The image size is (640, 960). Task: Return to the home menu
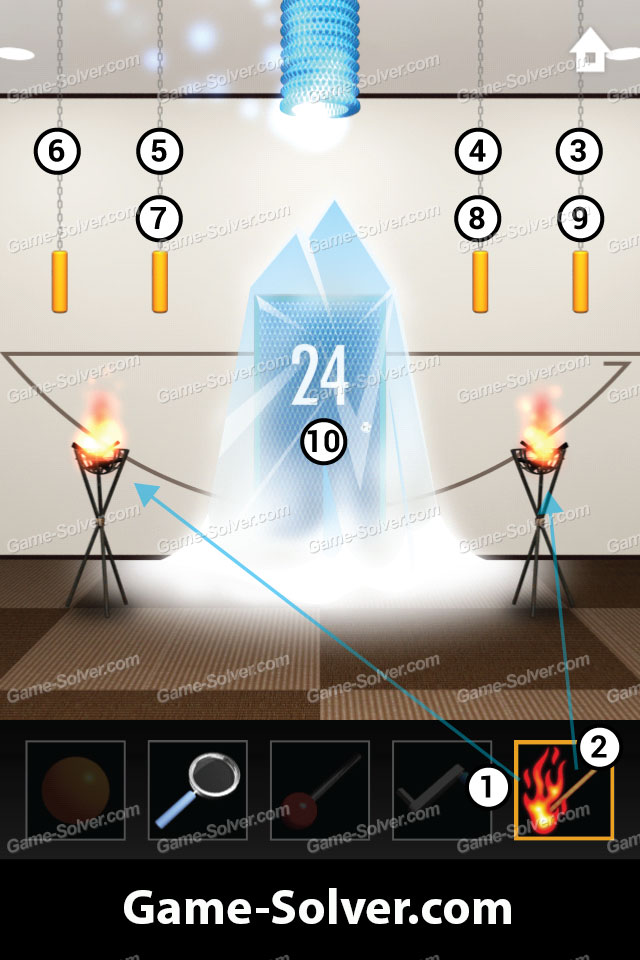tap(589, 50)
